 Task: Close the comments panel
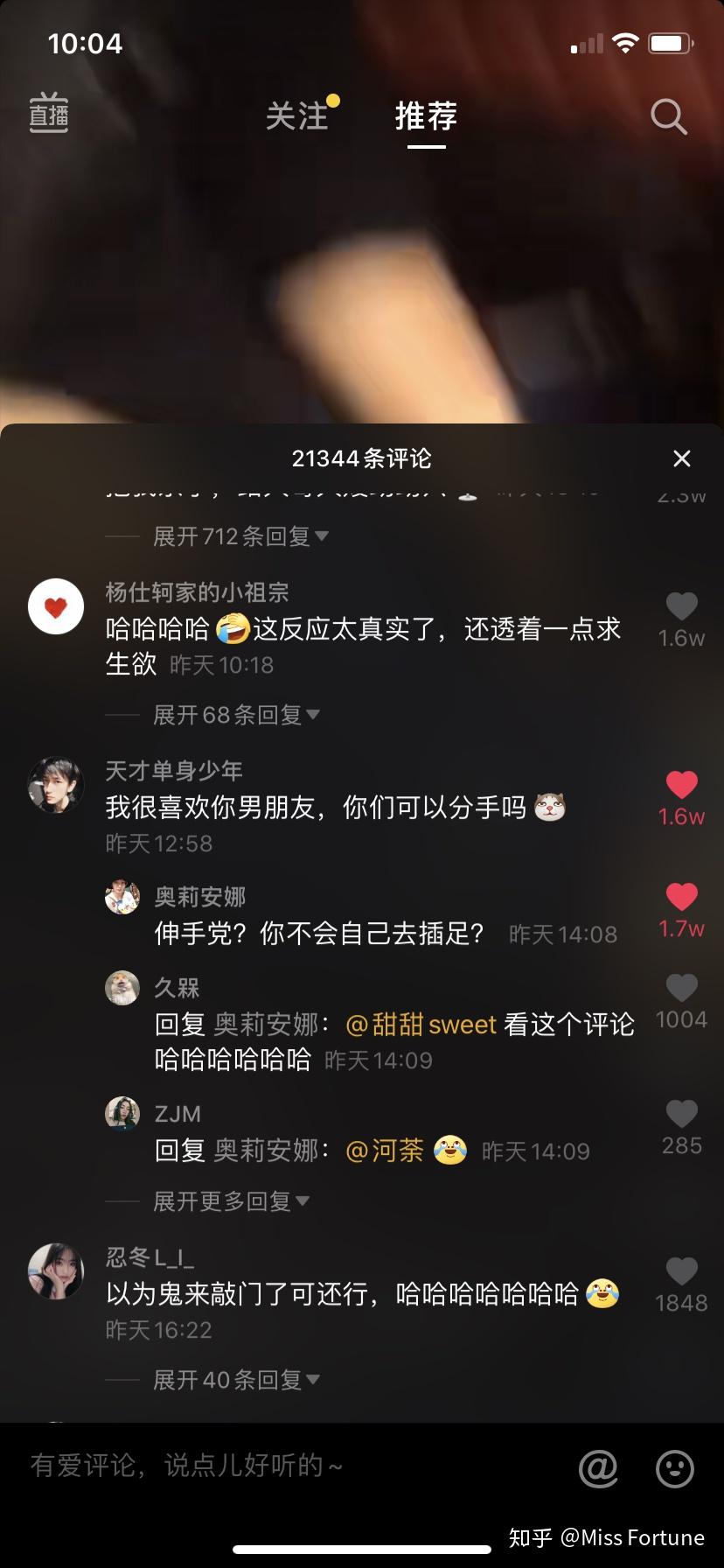click(681, 458)
